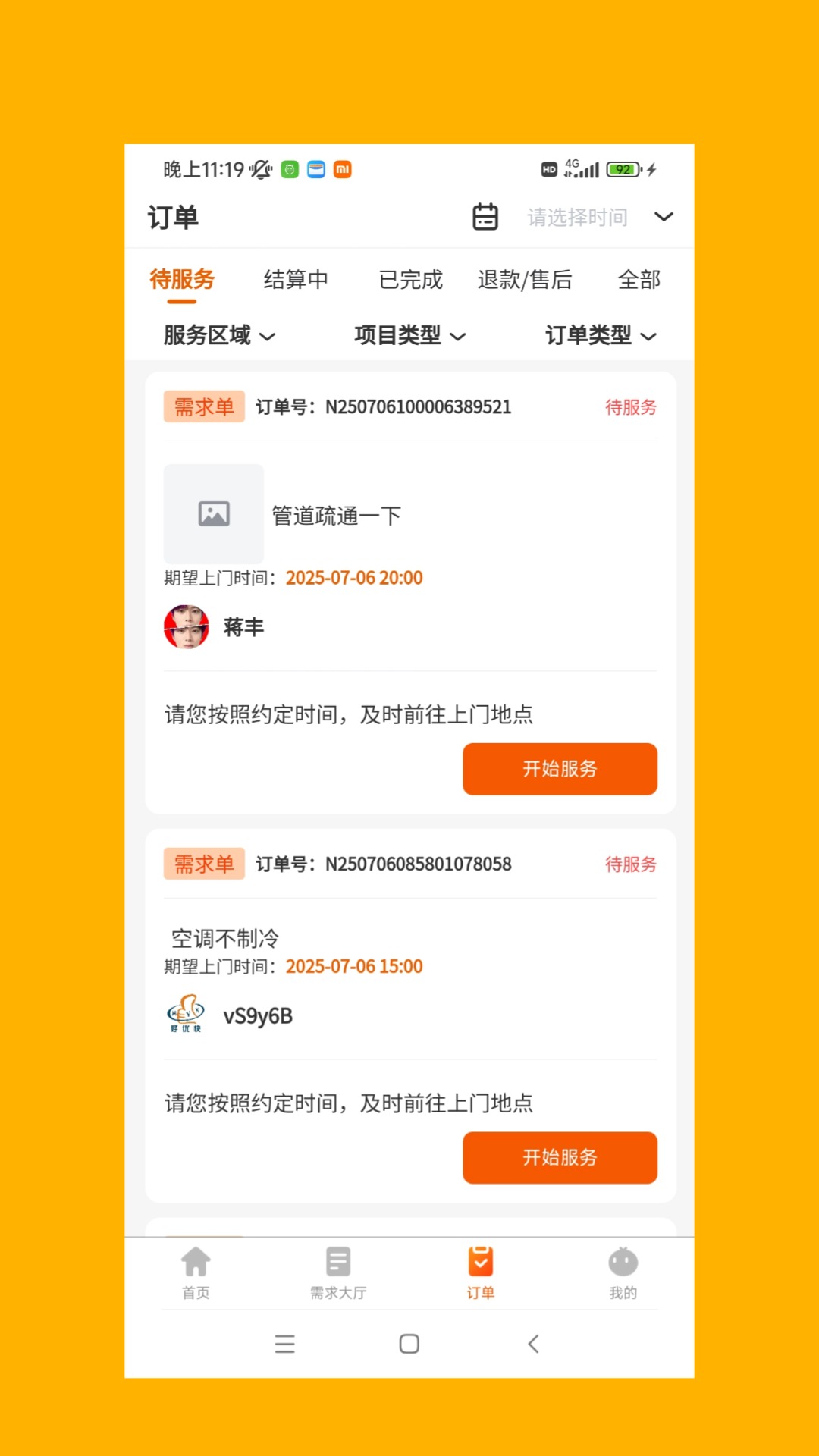
Task: Expand the 项目类型 filter
Action: pyautogui.click(x=410, y=335)
